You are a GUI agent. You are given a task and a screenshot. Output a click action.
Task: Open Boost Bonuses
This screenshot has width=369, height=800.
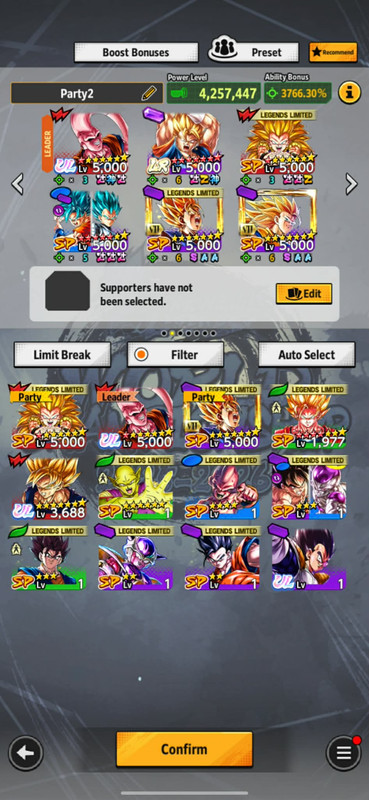click(x=136, y=53)
